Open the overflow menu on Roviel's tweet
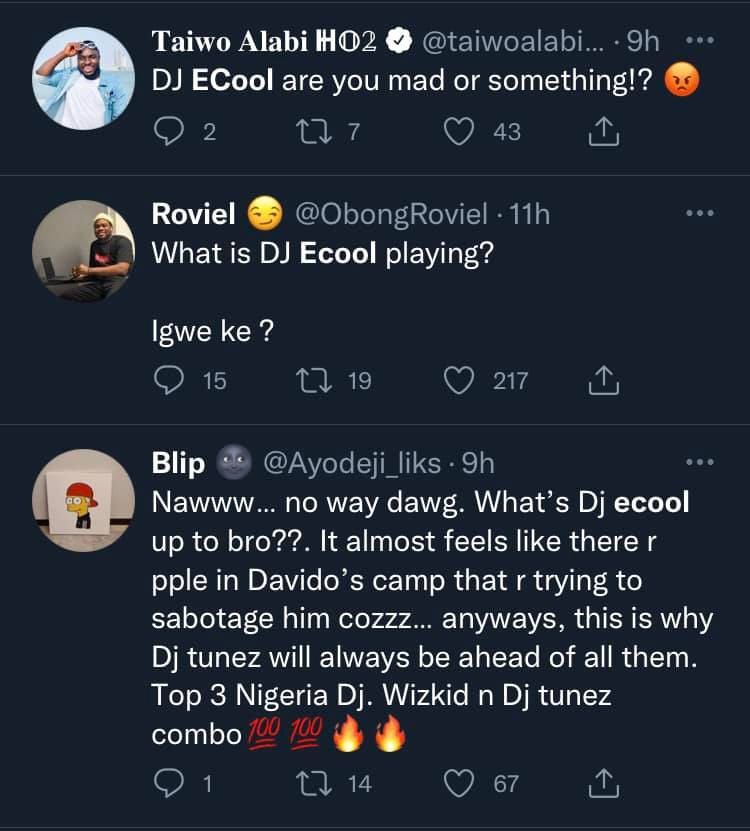 click(699, 213)
